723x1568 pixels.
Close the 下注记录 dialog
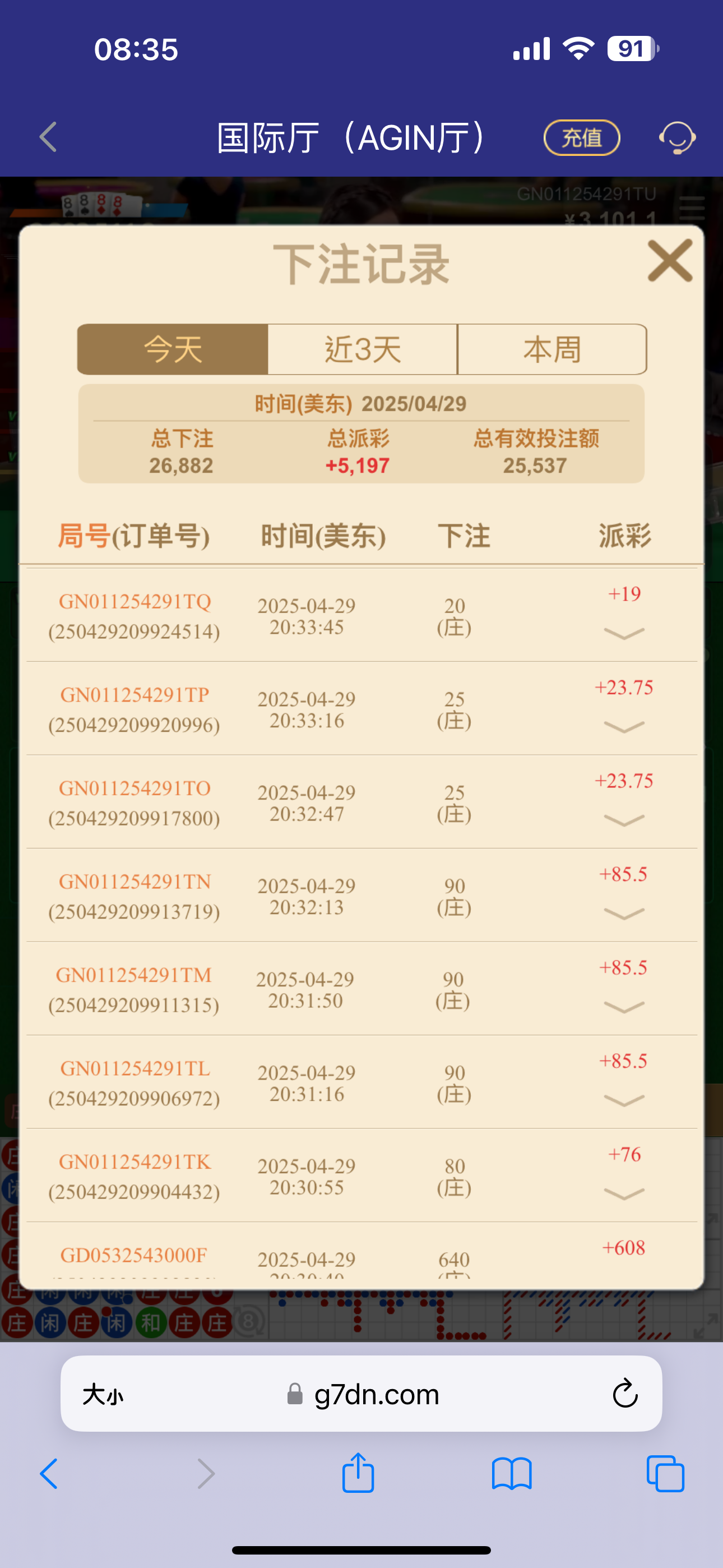click(669, 261)
